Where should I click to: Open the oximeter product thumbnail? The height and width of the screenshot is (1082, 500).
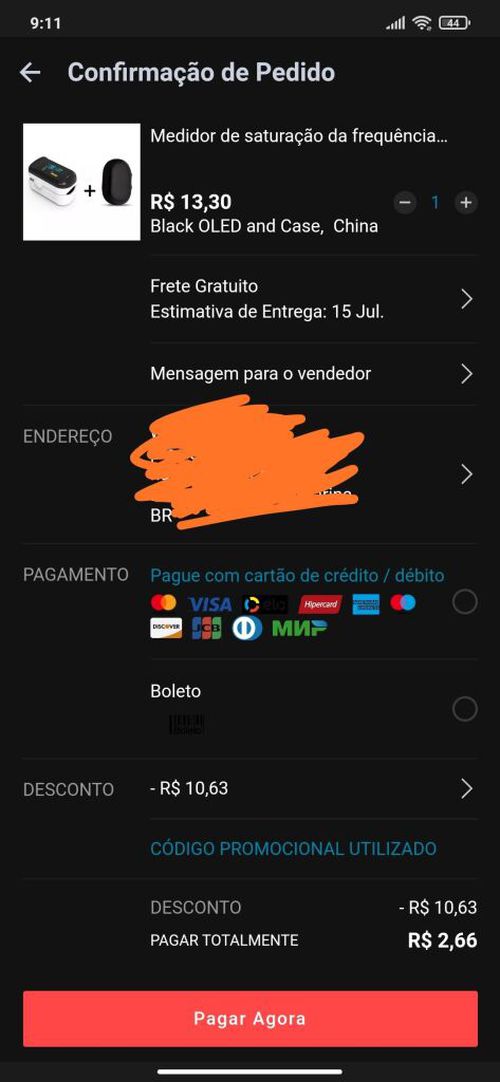pyautogui.click(x=81, y=182)
